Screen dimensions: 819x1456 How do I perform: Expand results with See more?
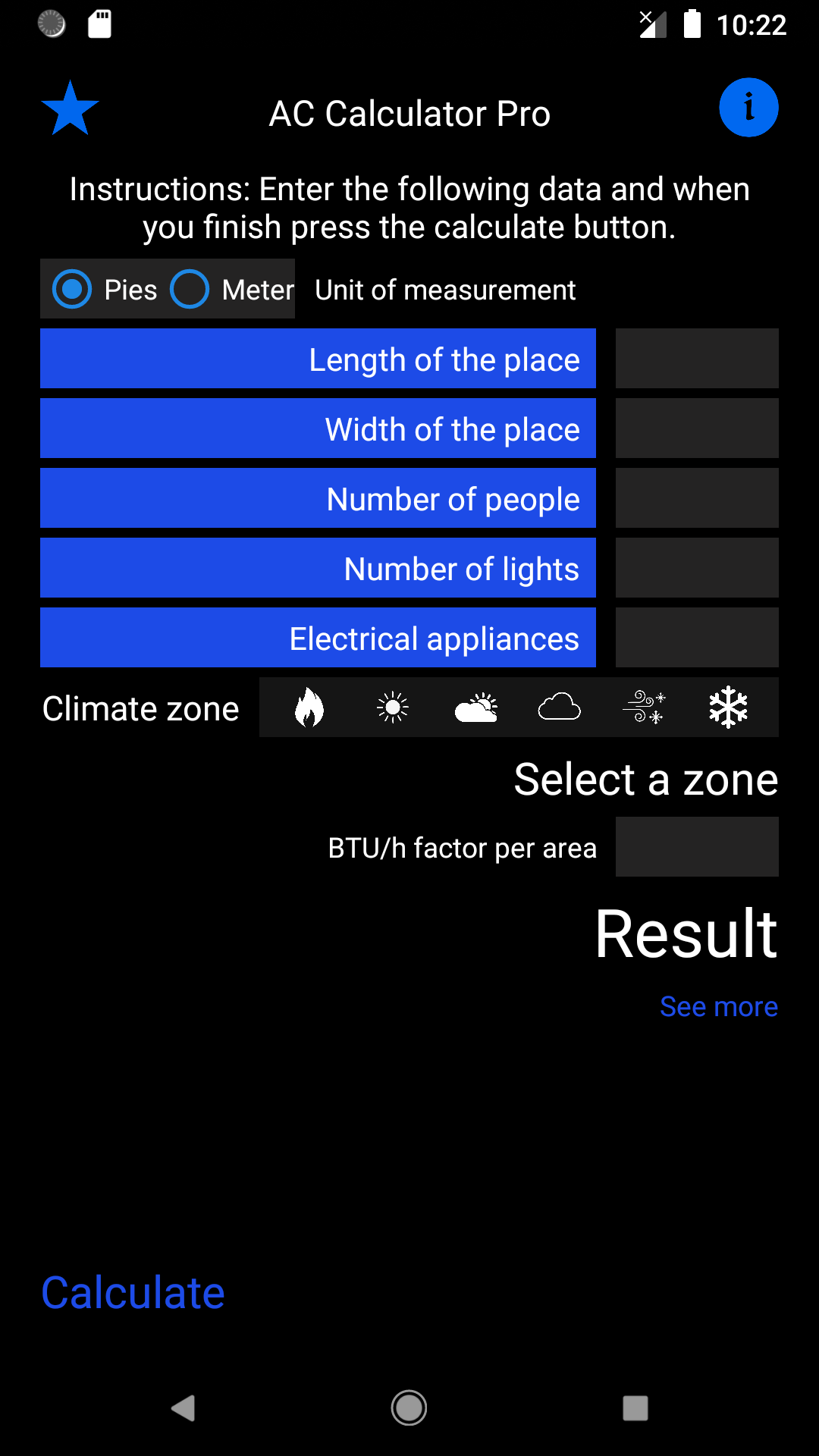(x=718, y=1006)
